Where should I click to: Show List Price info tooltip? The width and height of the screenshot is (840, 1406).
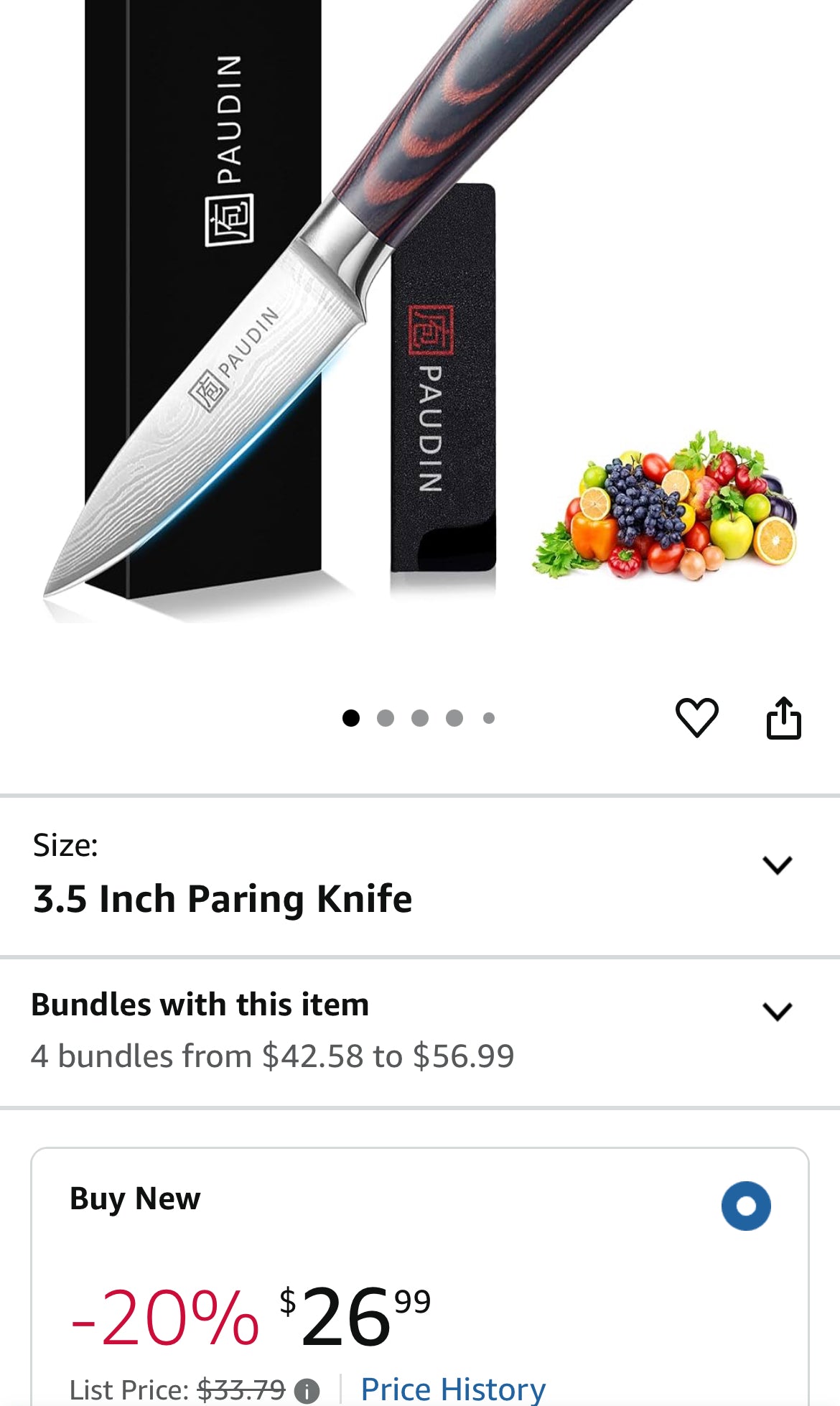[307, 1391]
